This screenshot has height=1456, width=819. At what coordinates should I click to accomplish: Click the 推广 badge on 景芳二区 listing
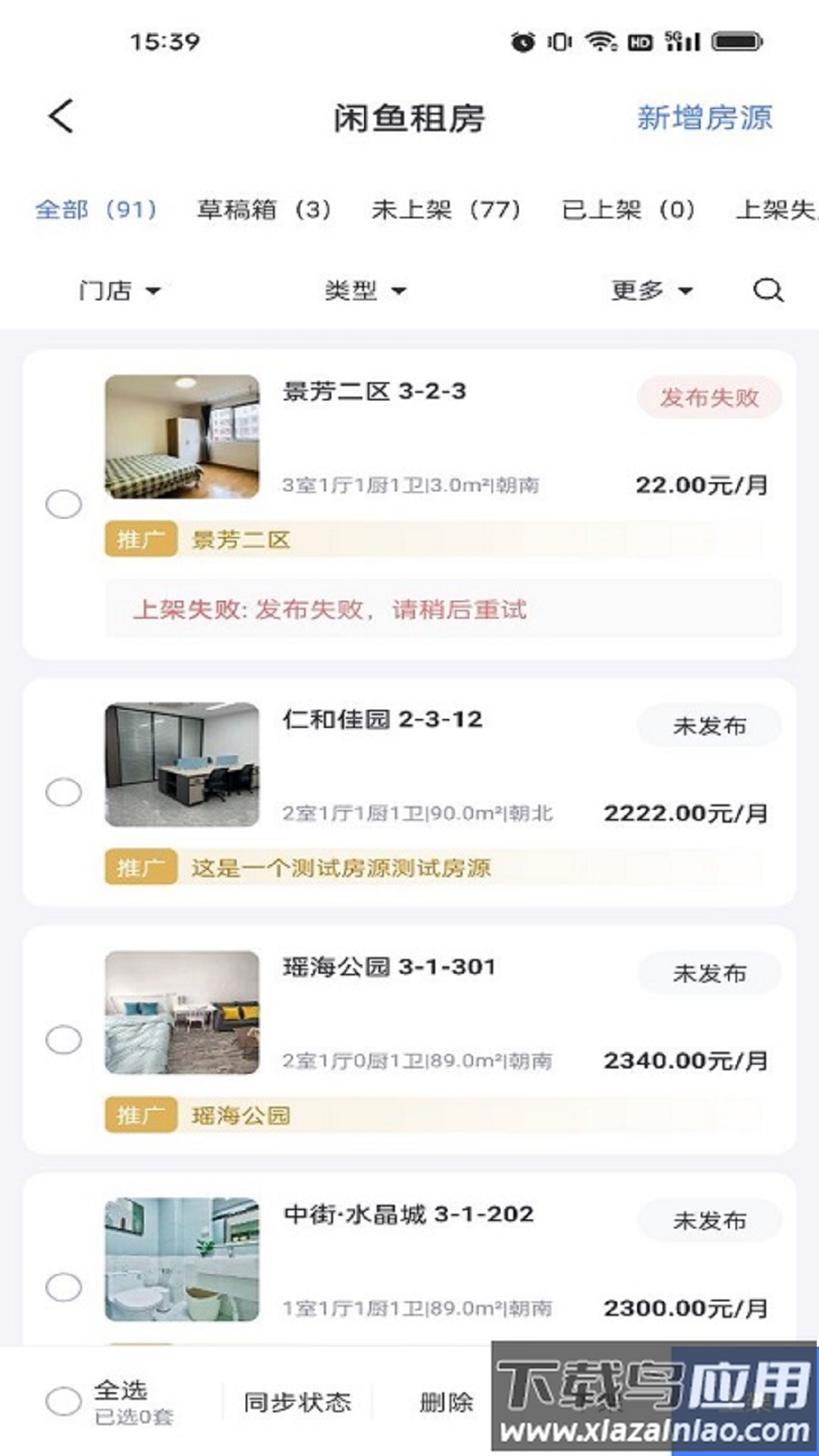[x=141, y=540]
